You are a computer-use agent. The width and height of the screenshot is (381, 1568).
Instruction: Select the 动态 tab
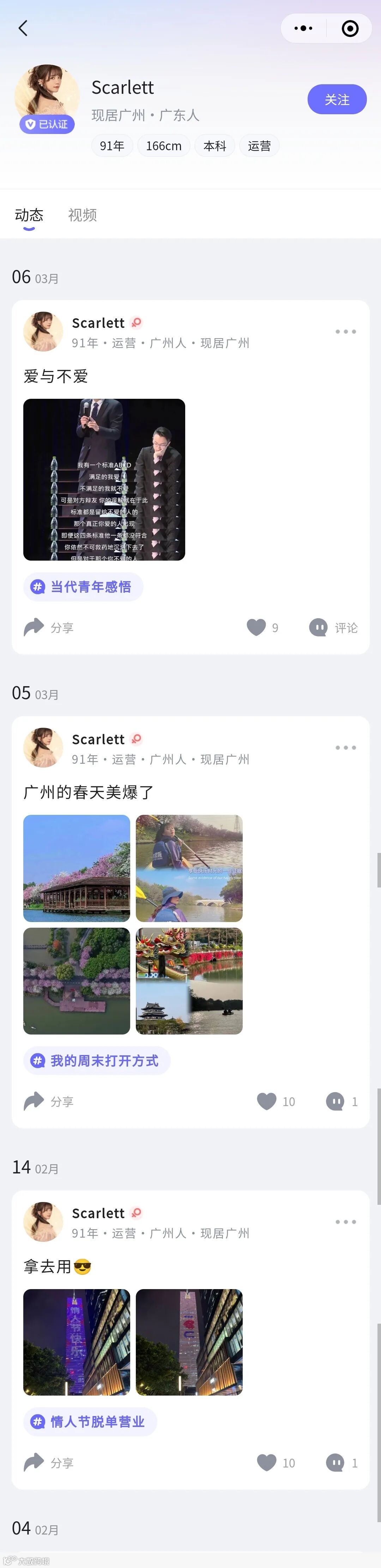(x=29, y=215)
